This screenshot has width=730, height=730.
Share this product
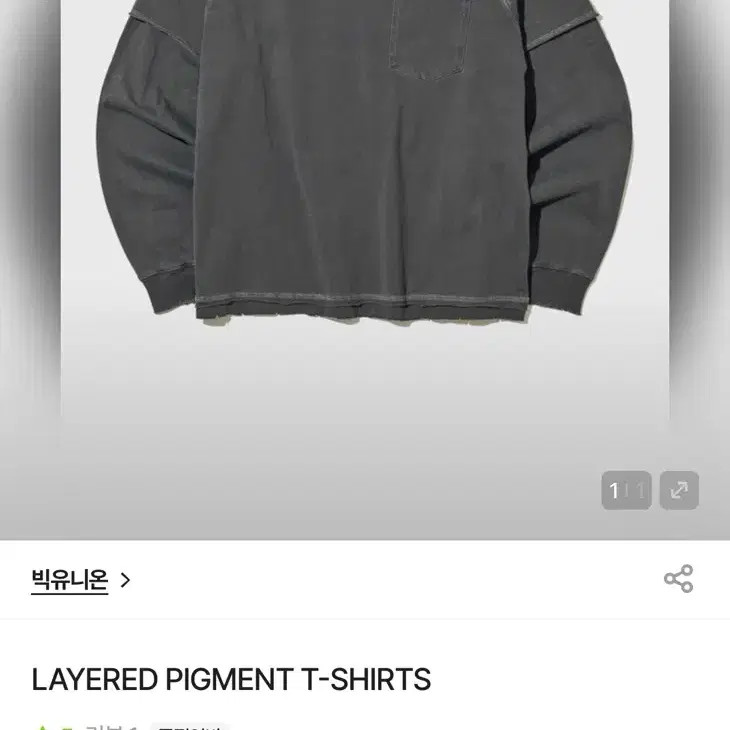coord(678,579)
